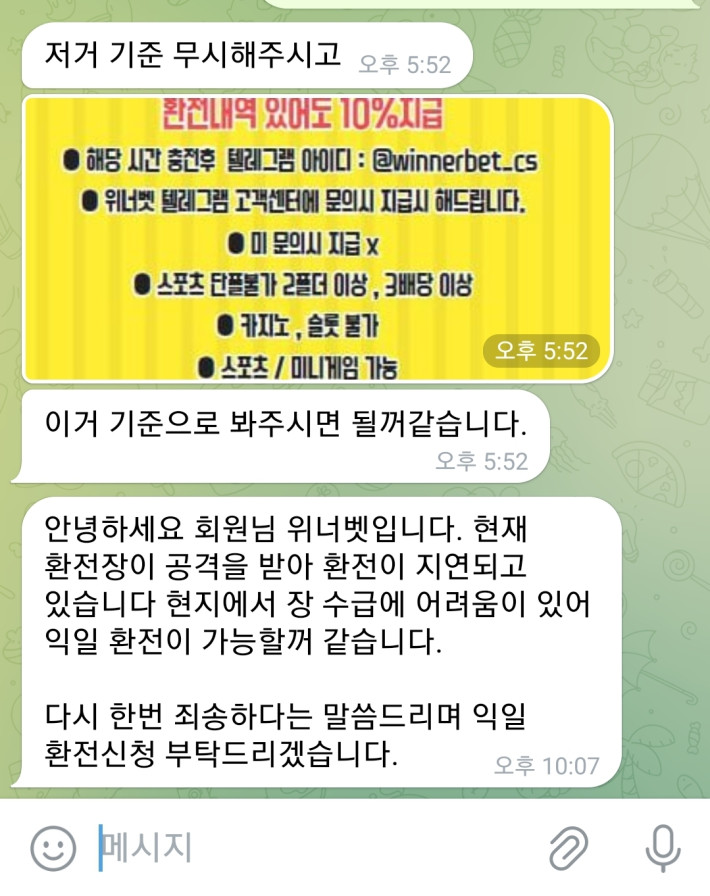Tap the voice message microphone
Screen dimensions: 710x896
point(662,849)
